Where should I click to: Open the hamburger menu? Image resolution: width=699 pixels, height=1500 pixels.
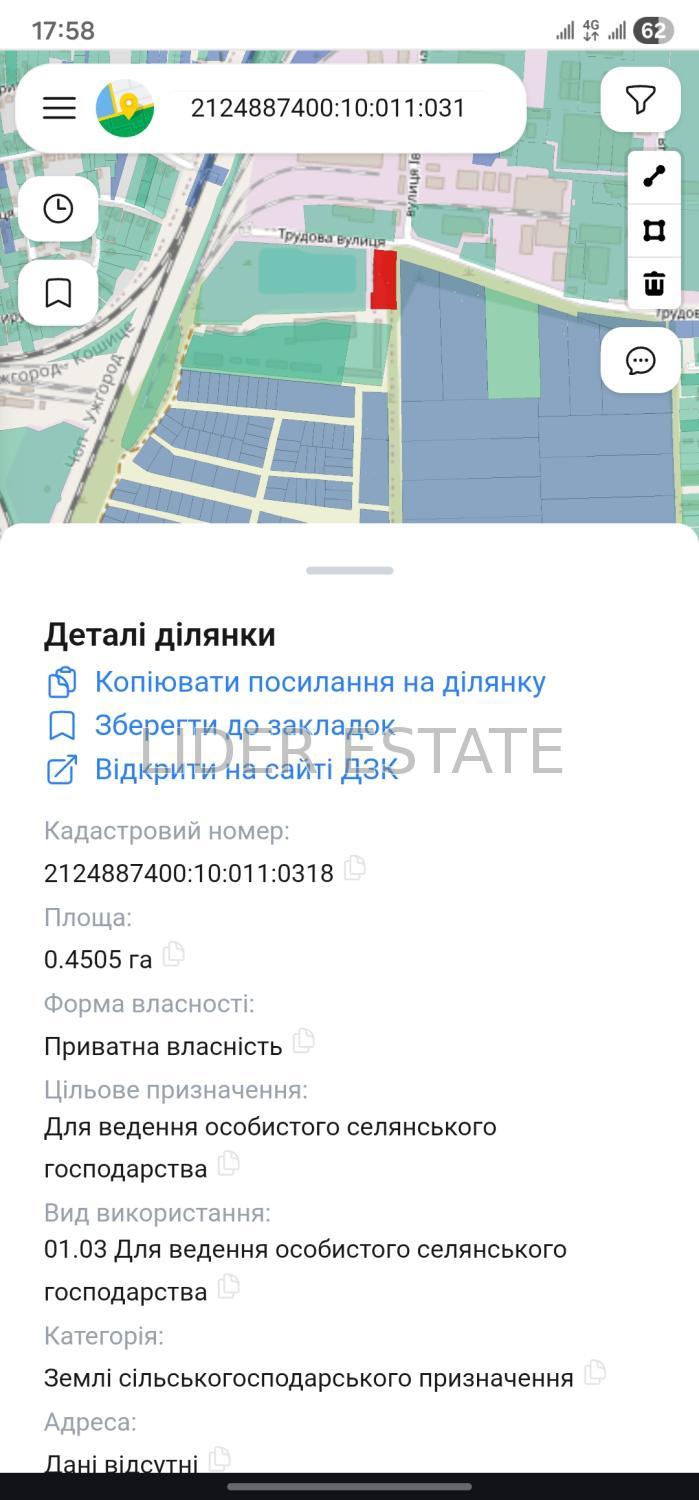point(59,108)
